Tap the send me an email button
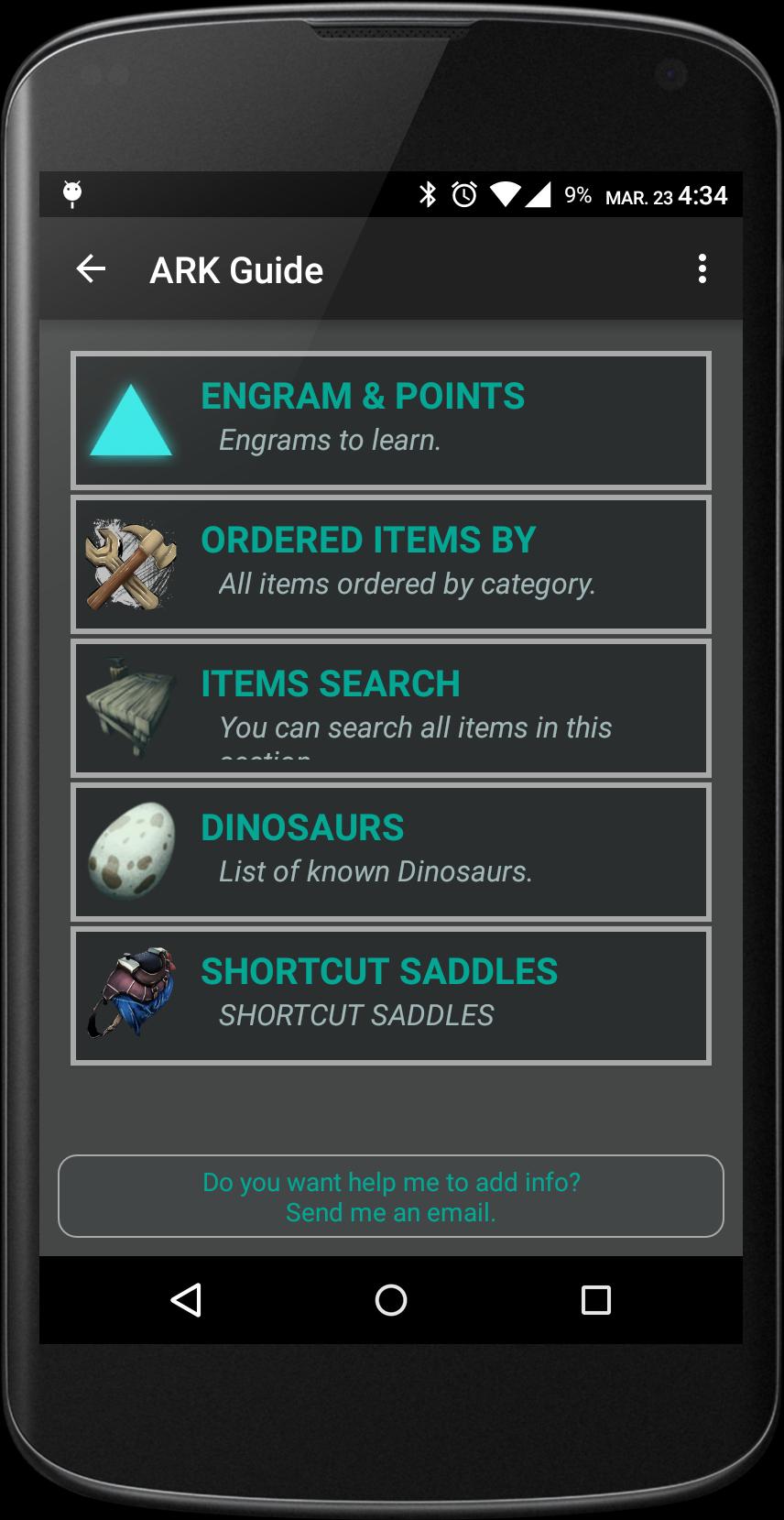This screenshot has height=1520, width=784. 391,1197
